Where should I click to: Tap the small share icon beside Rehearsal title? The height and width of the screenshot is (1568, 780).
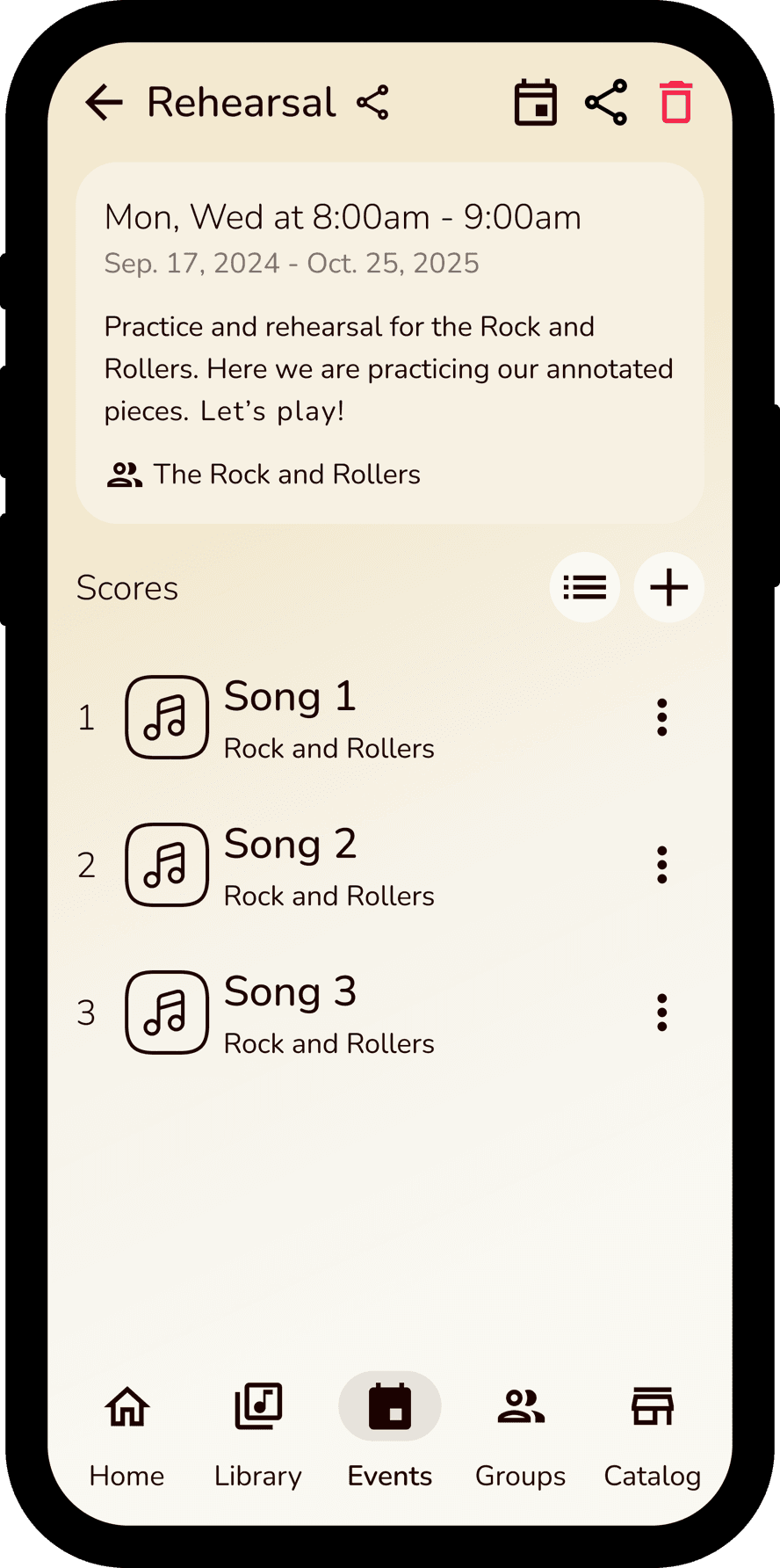(373, 103)
